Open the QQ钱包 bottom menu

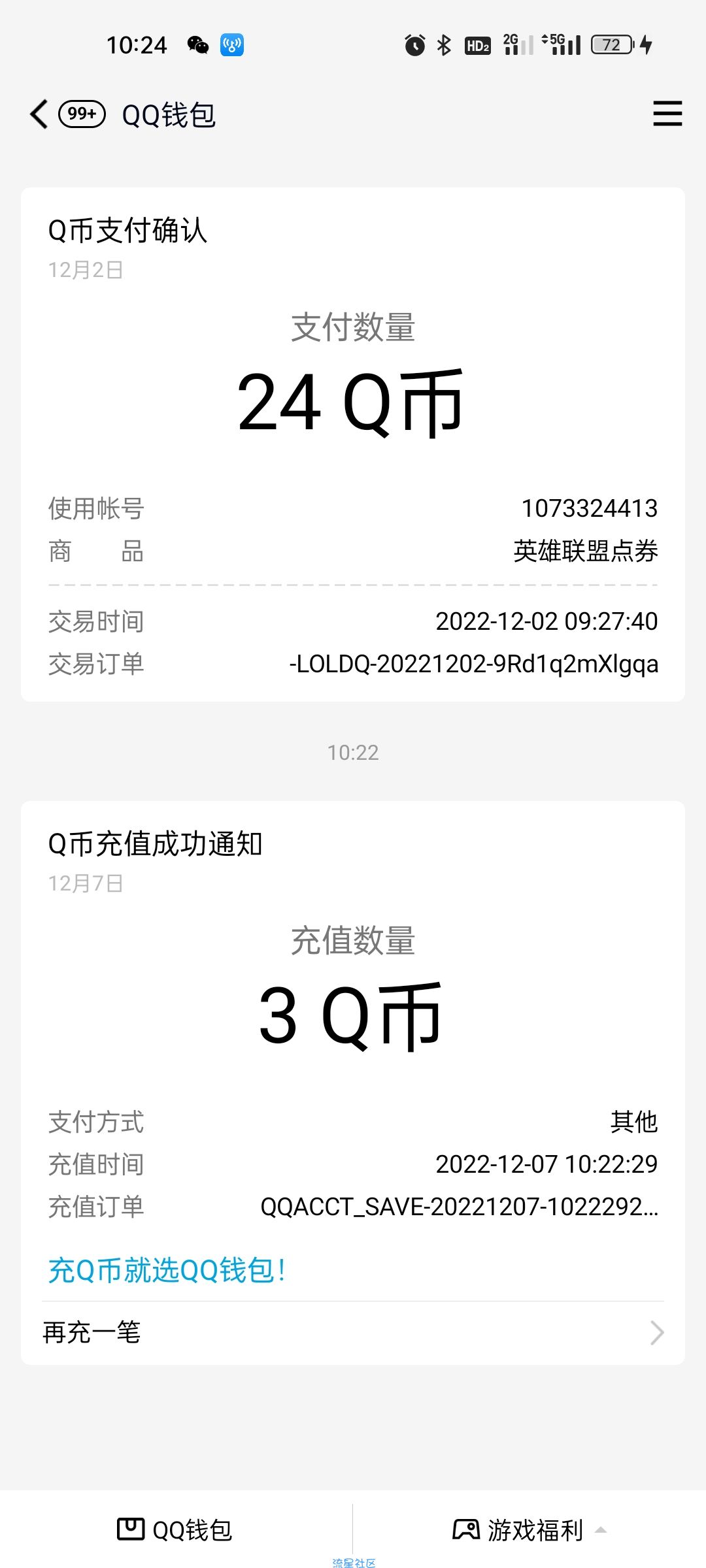pyautogui.click(x=175, y=1529)
